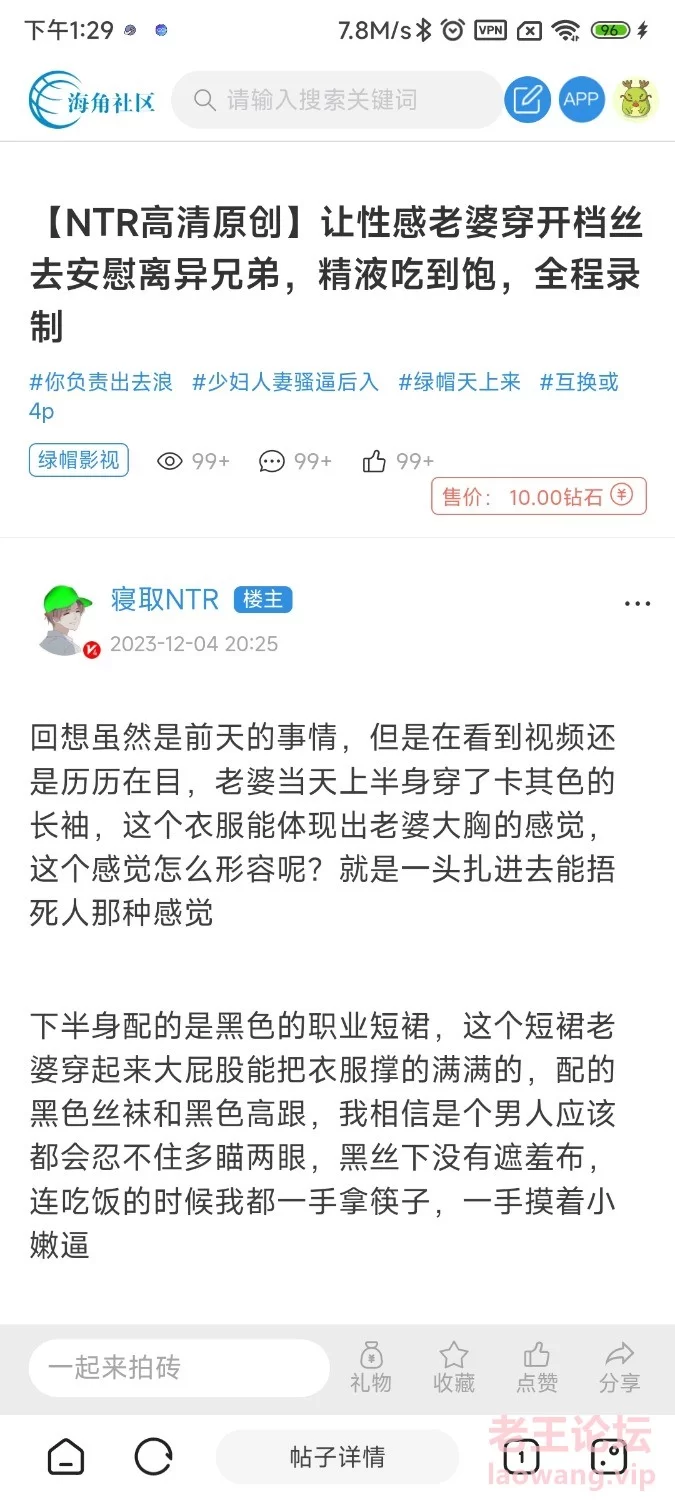Tap the 一起来拍砖 comment field
This screenshot has width=675, height=1500.
[179, 1368]
